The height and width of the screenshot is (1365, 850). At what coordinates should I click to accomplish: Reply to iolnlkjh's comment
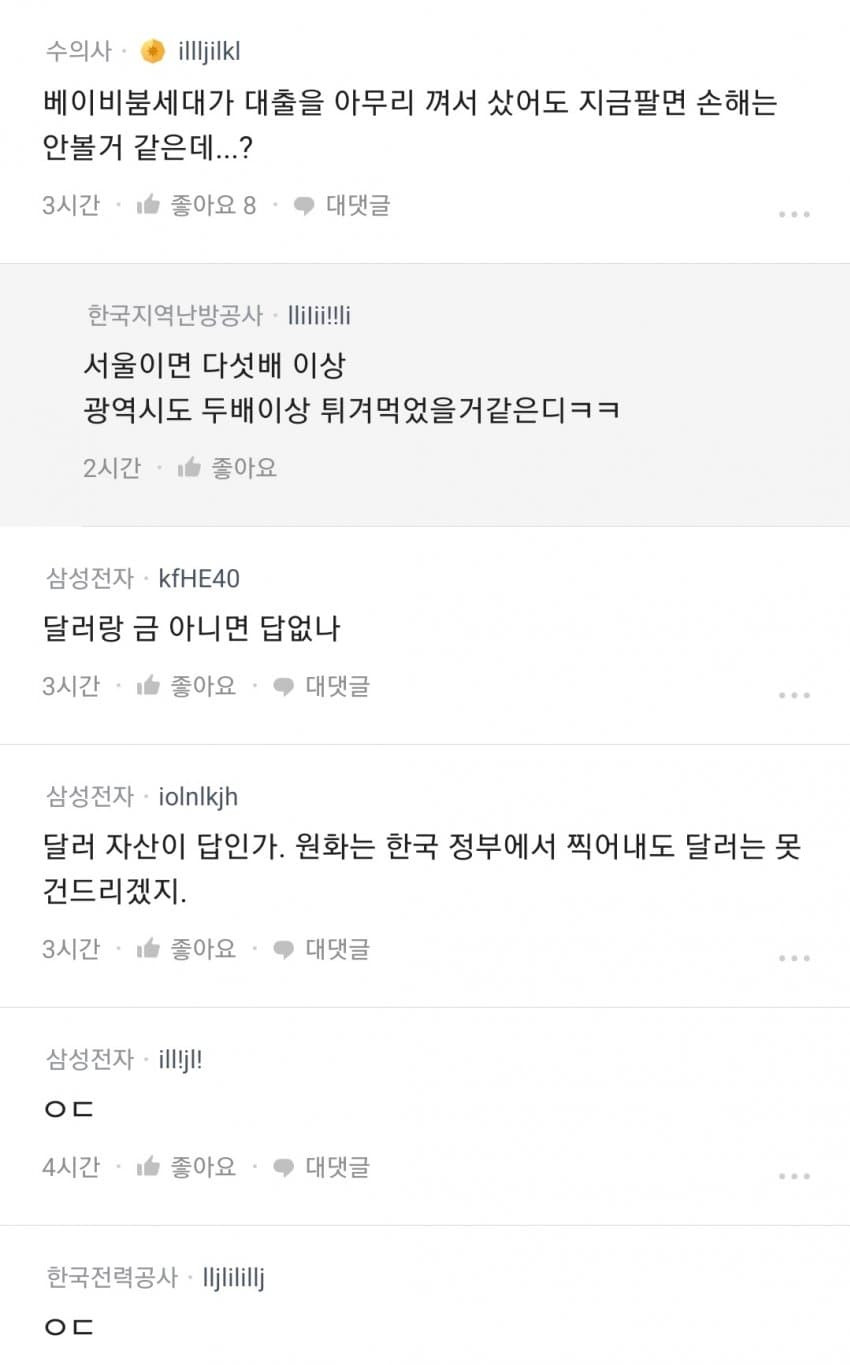tap(322, 949)
